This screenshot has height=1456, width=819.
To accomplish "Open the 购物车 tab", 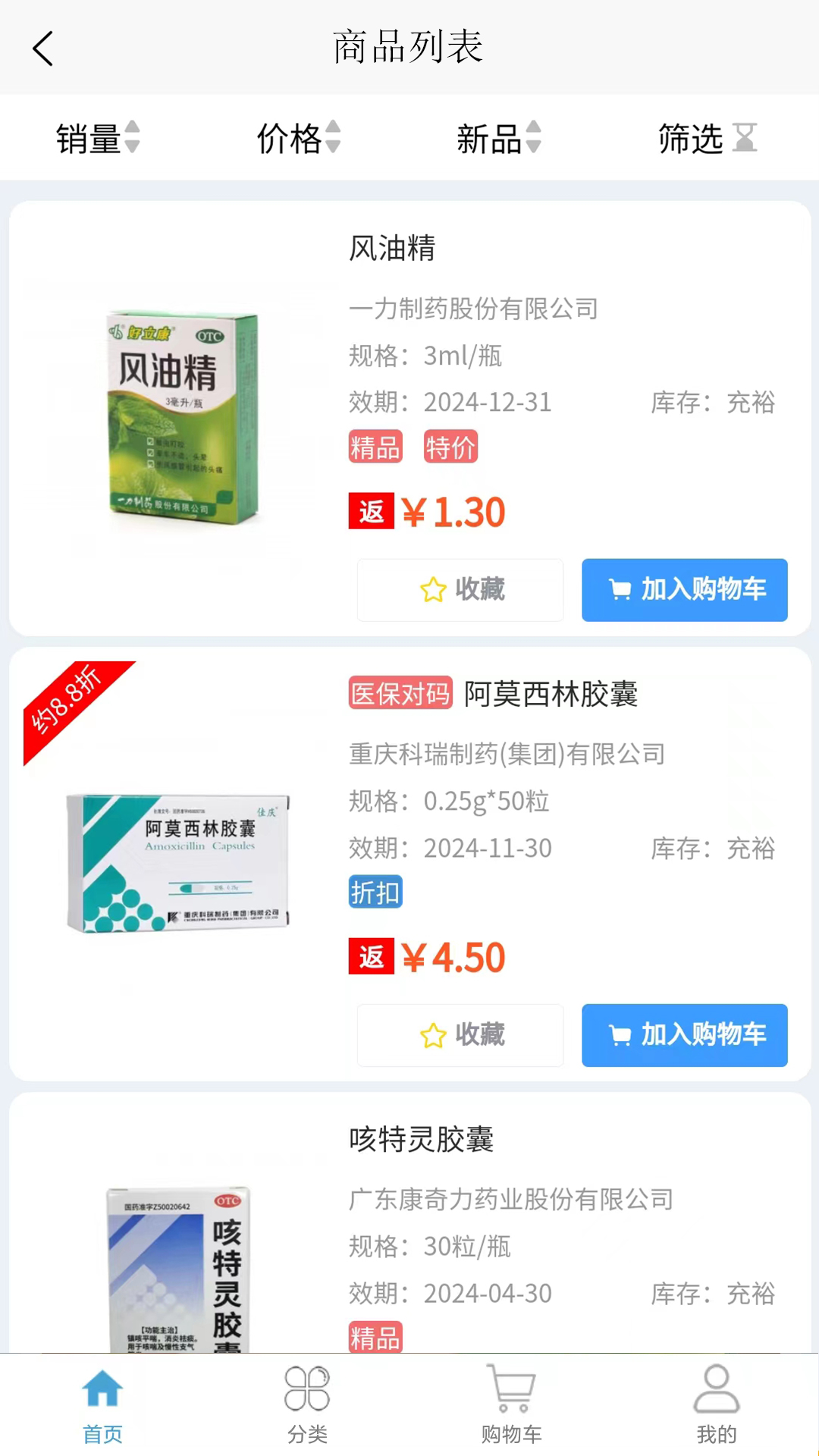I will point(512,1403).
